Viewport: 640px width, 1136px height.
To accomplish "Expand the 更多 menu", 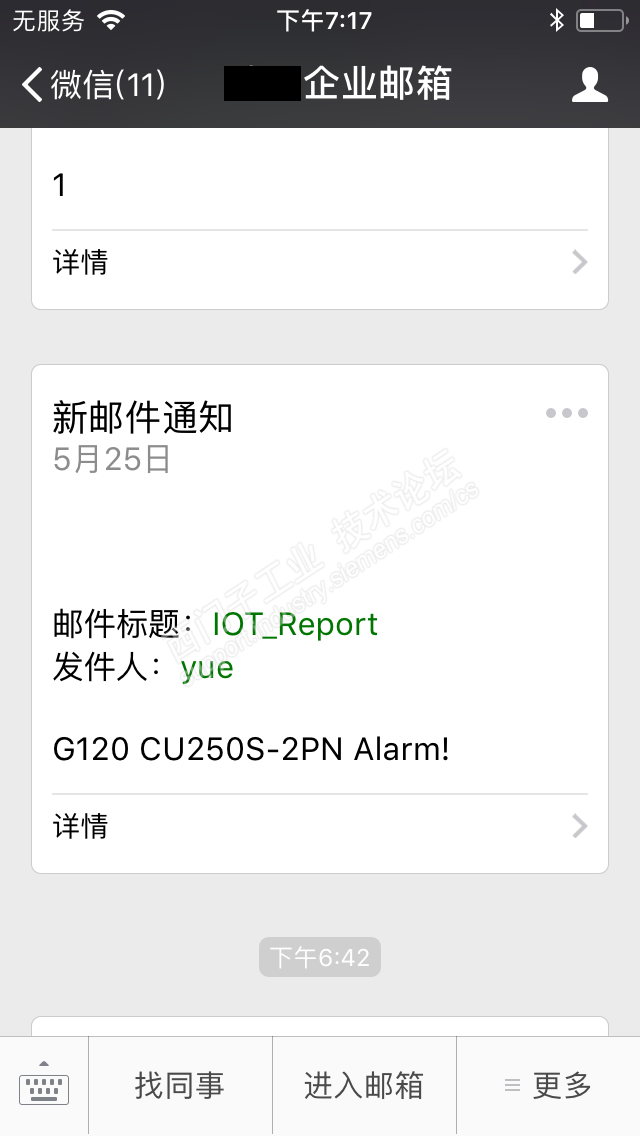I will (x=548, y=1086).
